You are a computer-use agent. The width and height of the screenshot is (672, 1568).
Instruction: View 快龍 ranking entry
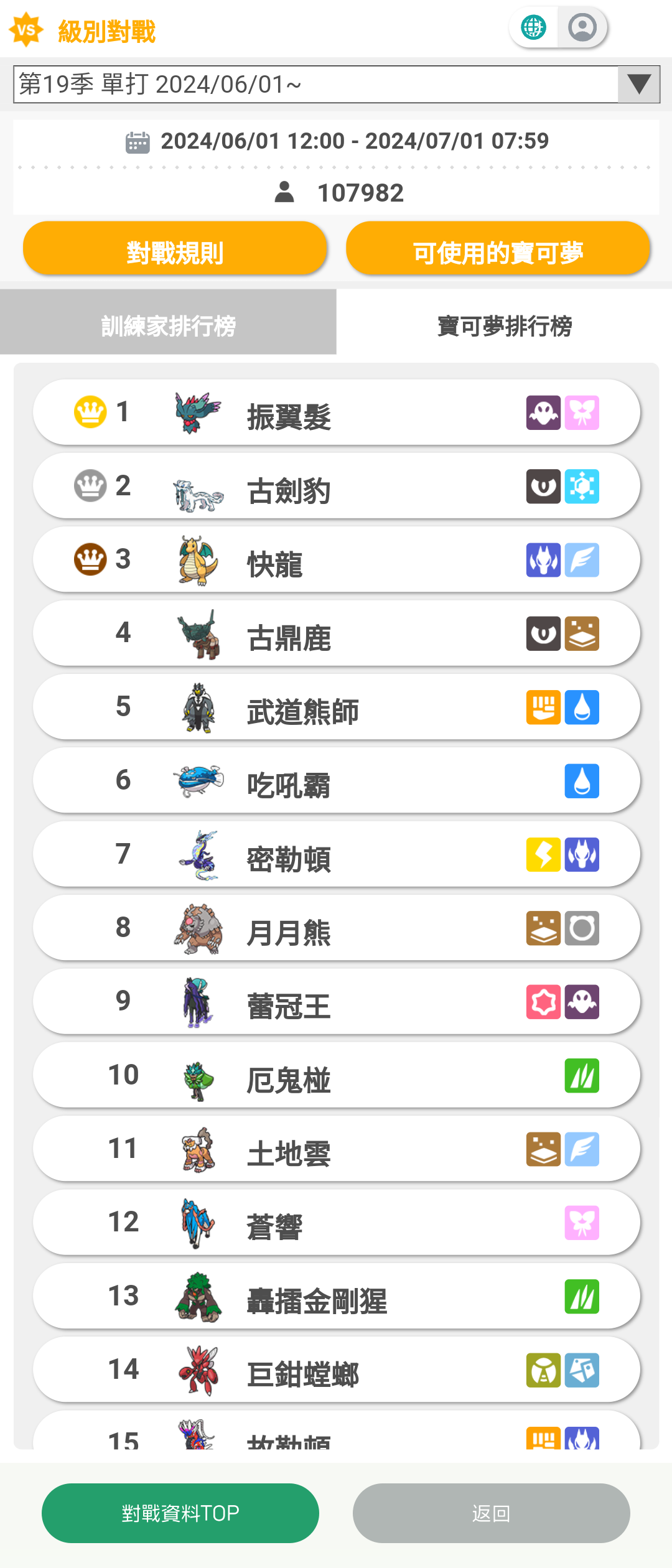pos(336,559)
